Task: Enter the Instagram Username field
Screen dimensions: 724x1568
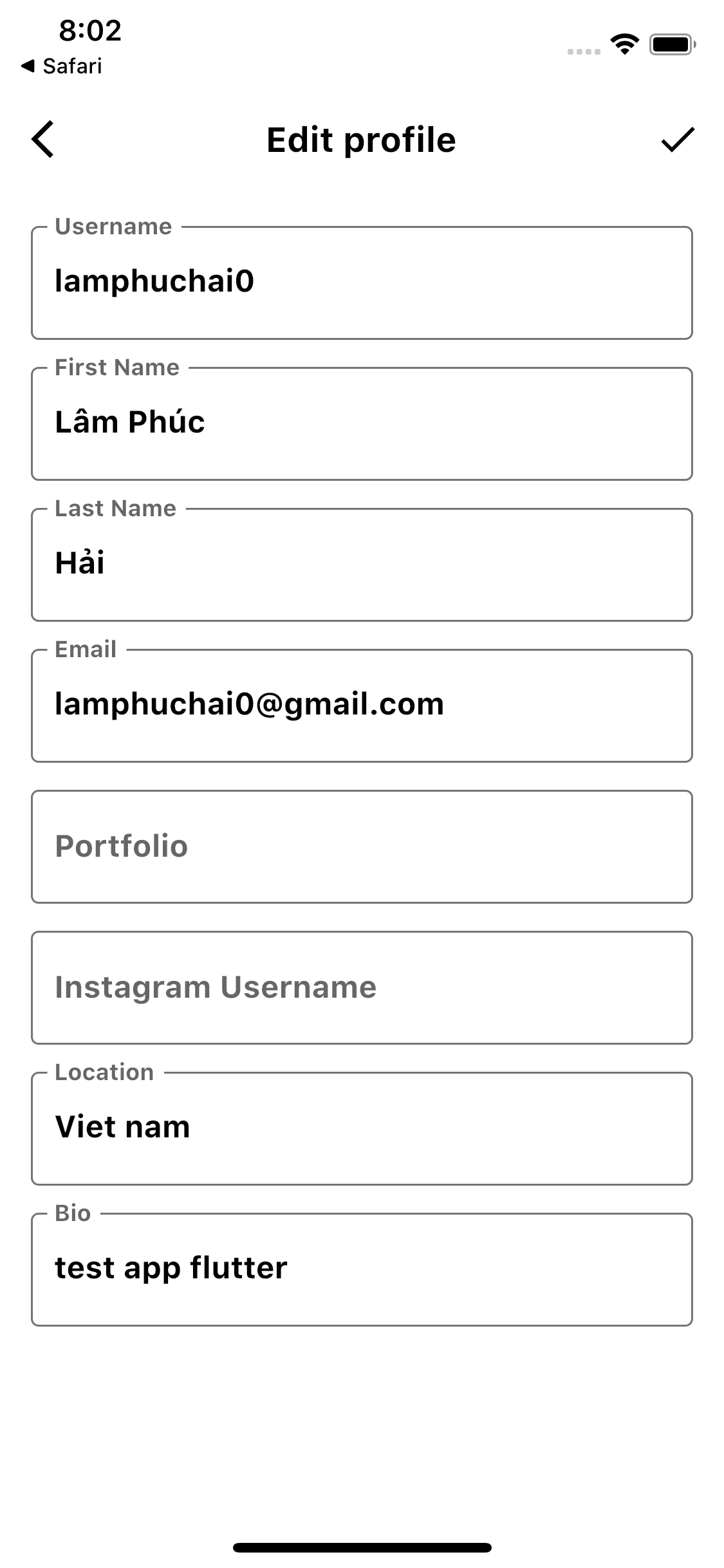Action: pyautogui.click(x=362, y=987)
